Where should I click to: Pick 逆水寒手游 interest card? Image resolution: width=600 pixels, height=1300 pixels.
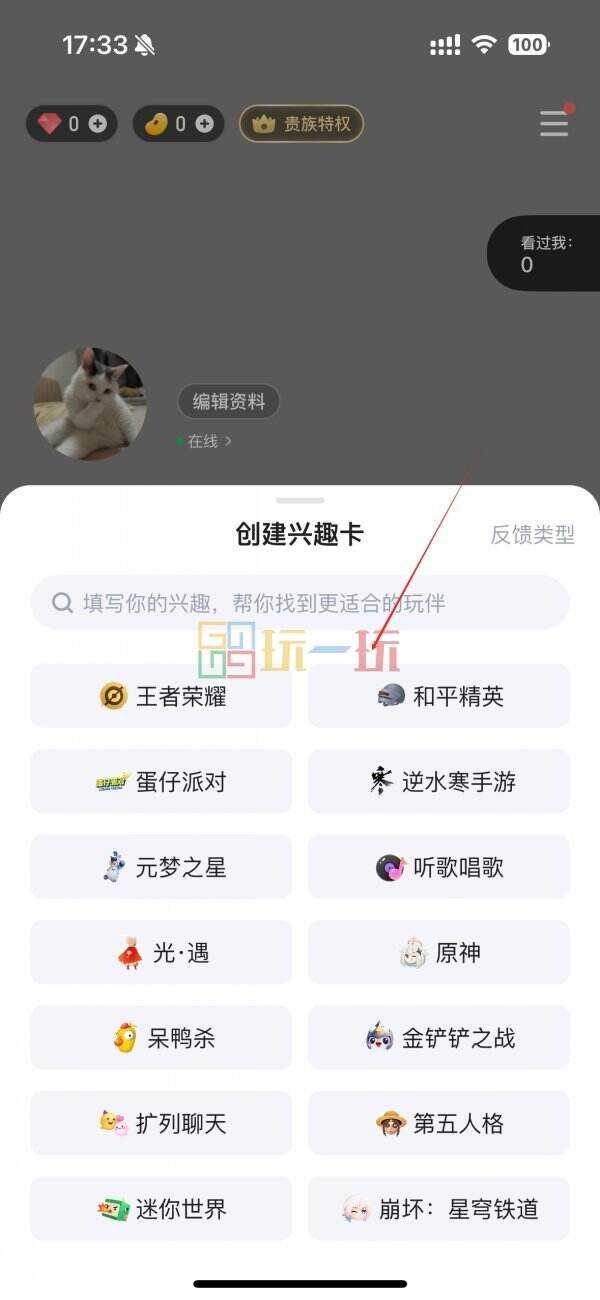coord(439,782)
